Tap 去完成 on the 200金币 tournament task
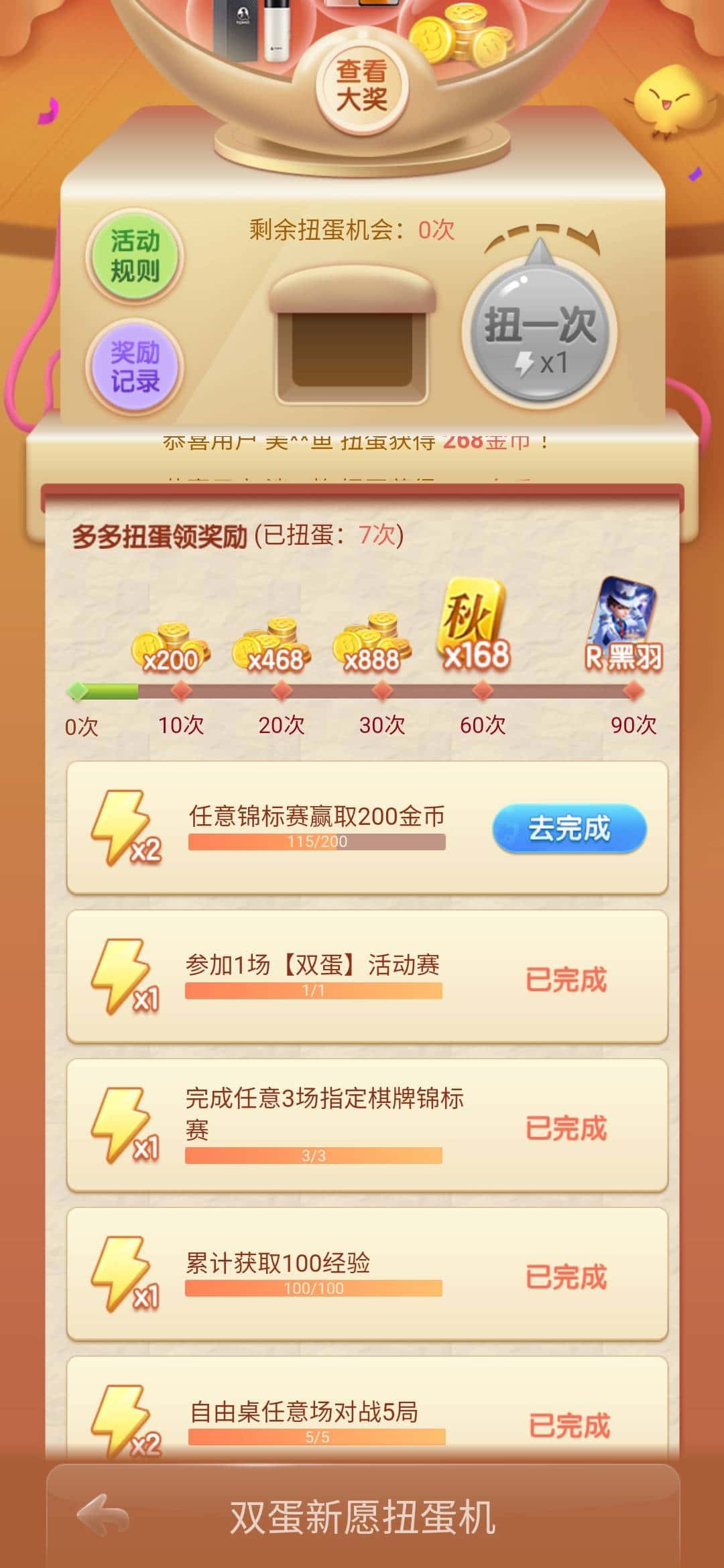The height and width of the screenshot is (1568, 724). point(570,830)
